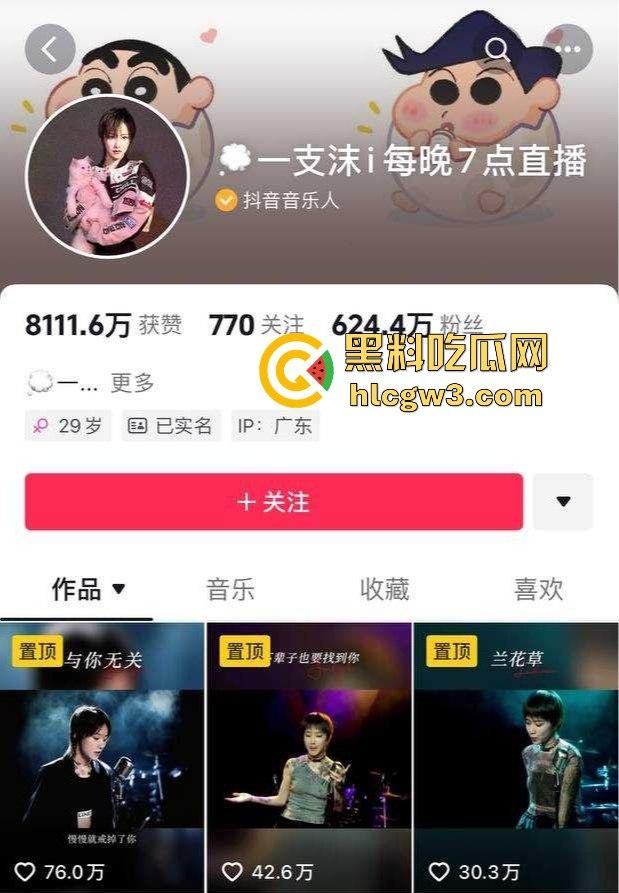Open the pinned video with 42.6万 likes

tap(309, 757)
